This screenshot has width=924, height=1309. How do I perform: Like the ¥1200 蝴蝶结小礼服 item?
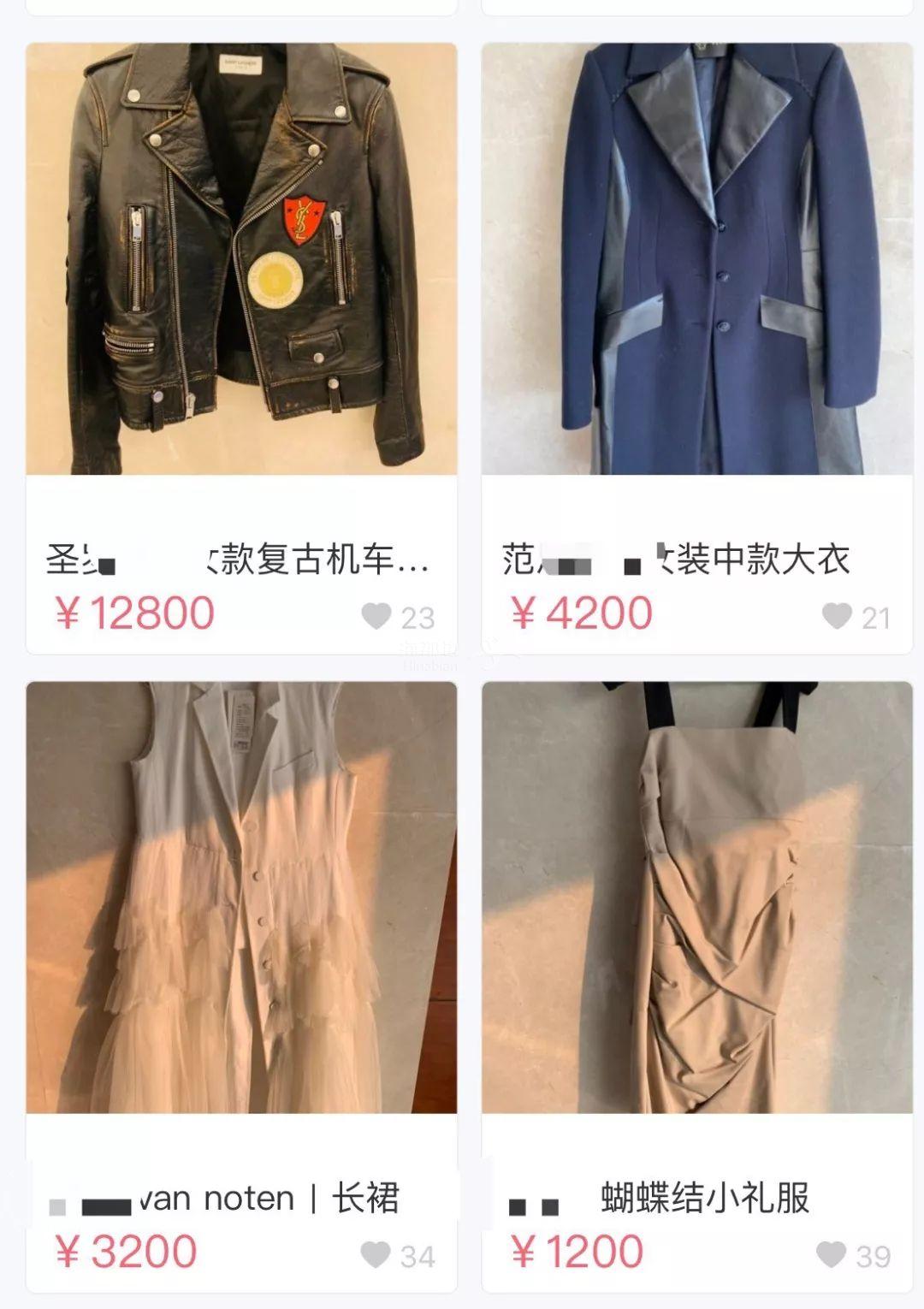click(831, 1254)
